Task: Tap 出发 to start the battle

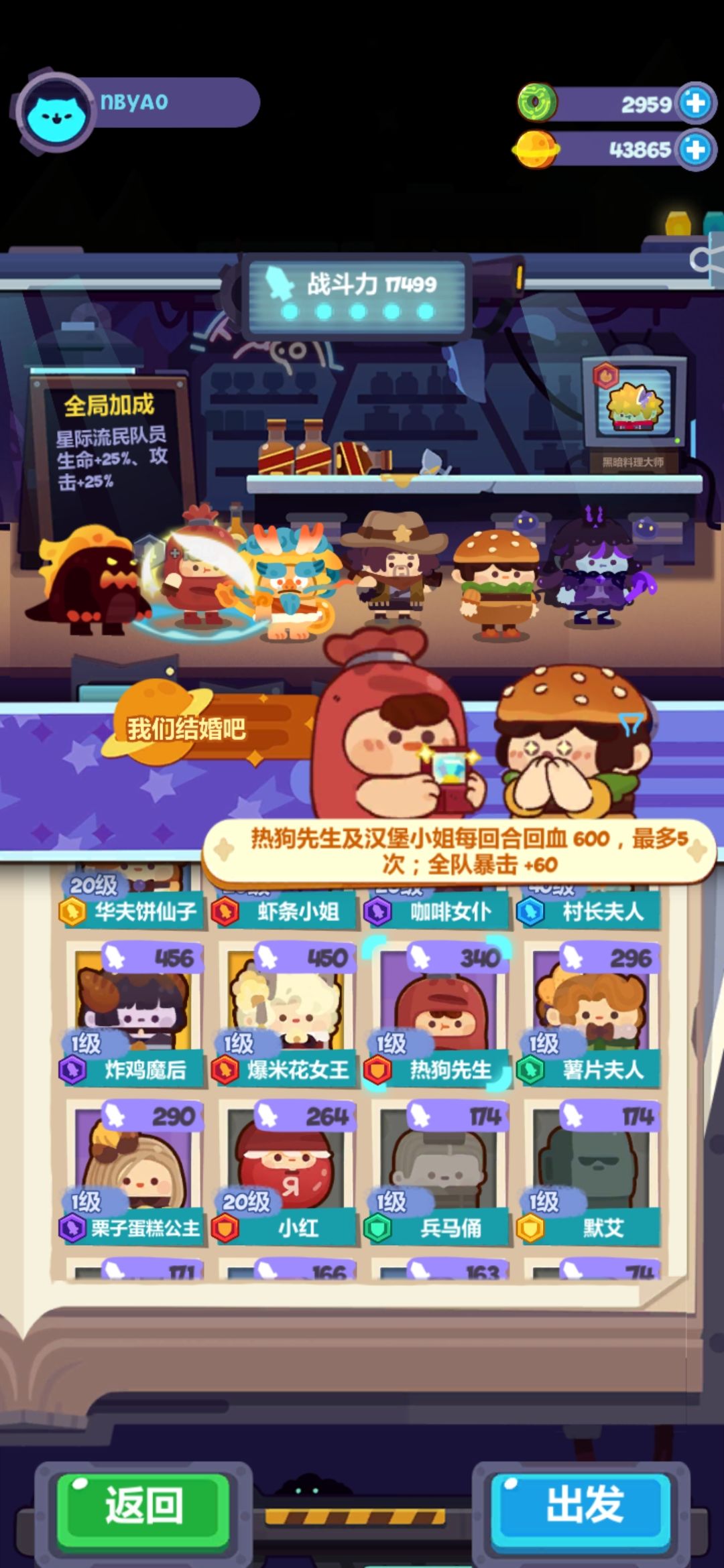Action: tap(582, 1505)
